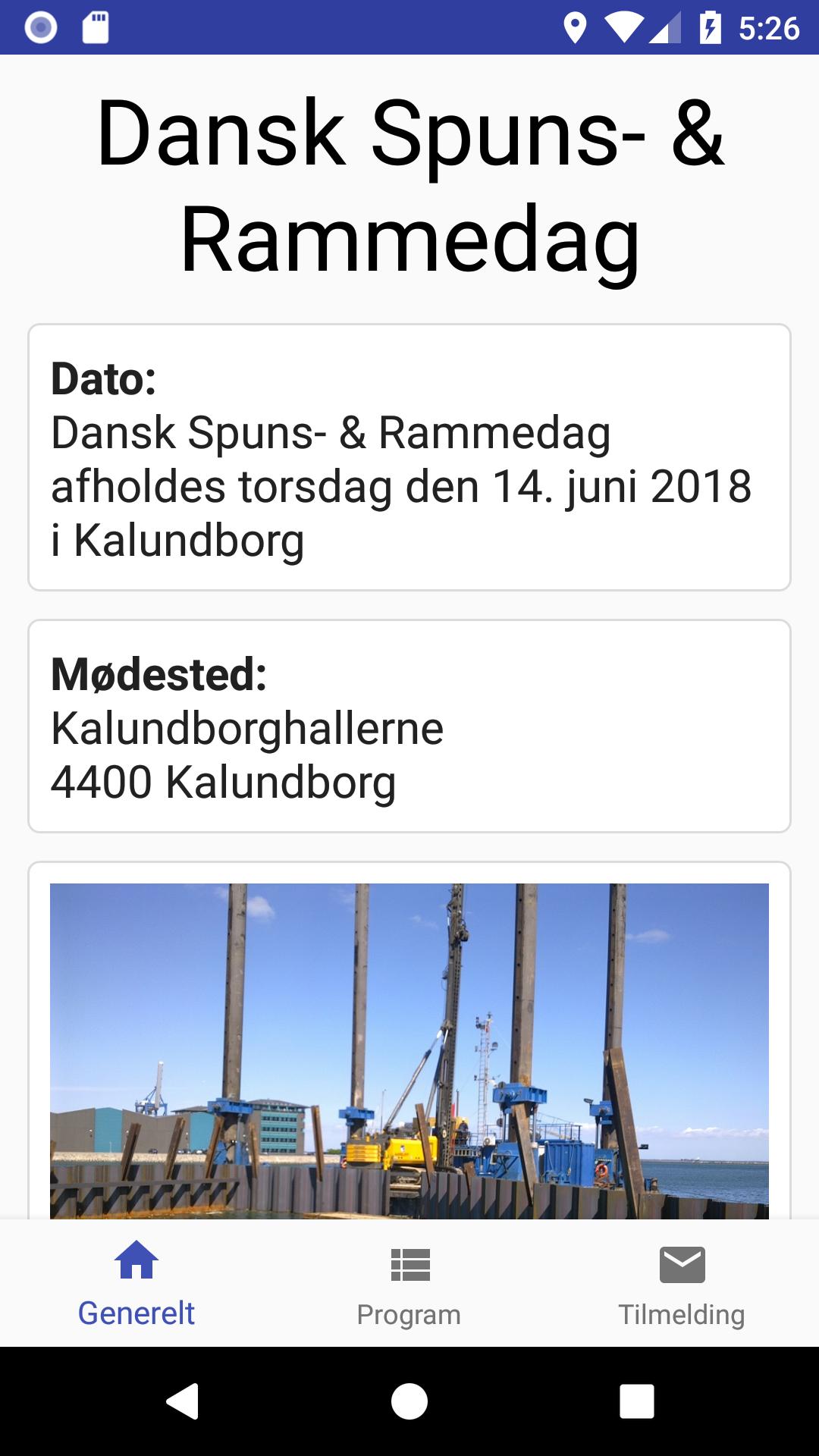Tap the Mødested card showing Kalundborghallerne
The image size is (819, 1456).
(x=408, y=724)
